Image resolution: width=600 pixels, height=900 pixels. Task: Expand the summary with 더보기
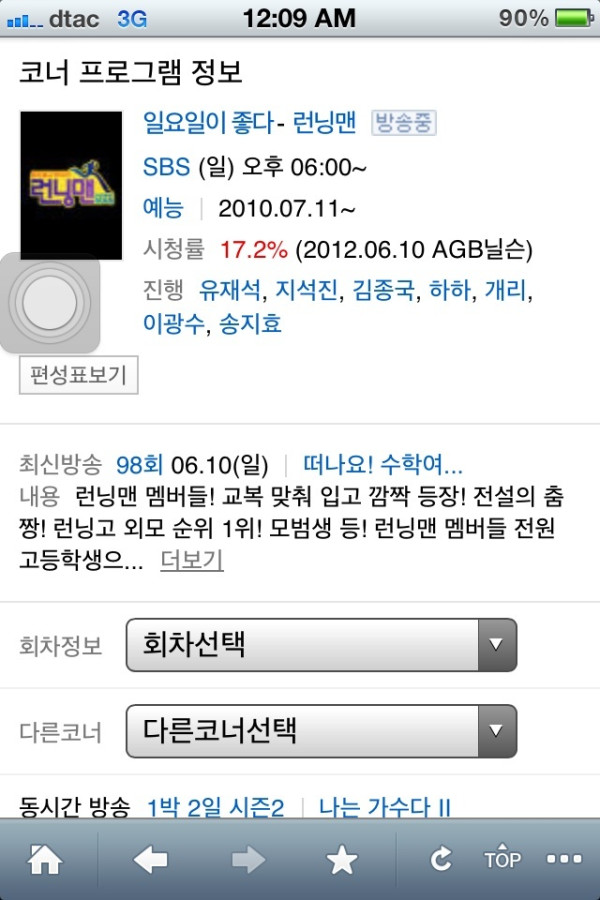191,560
